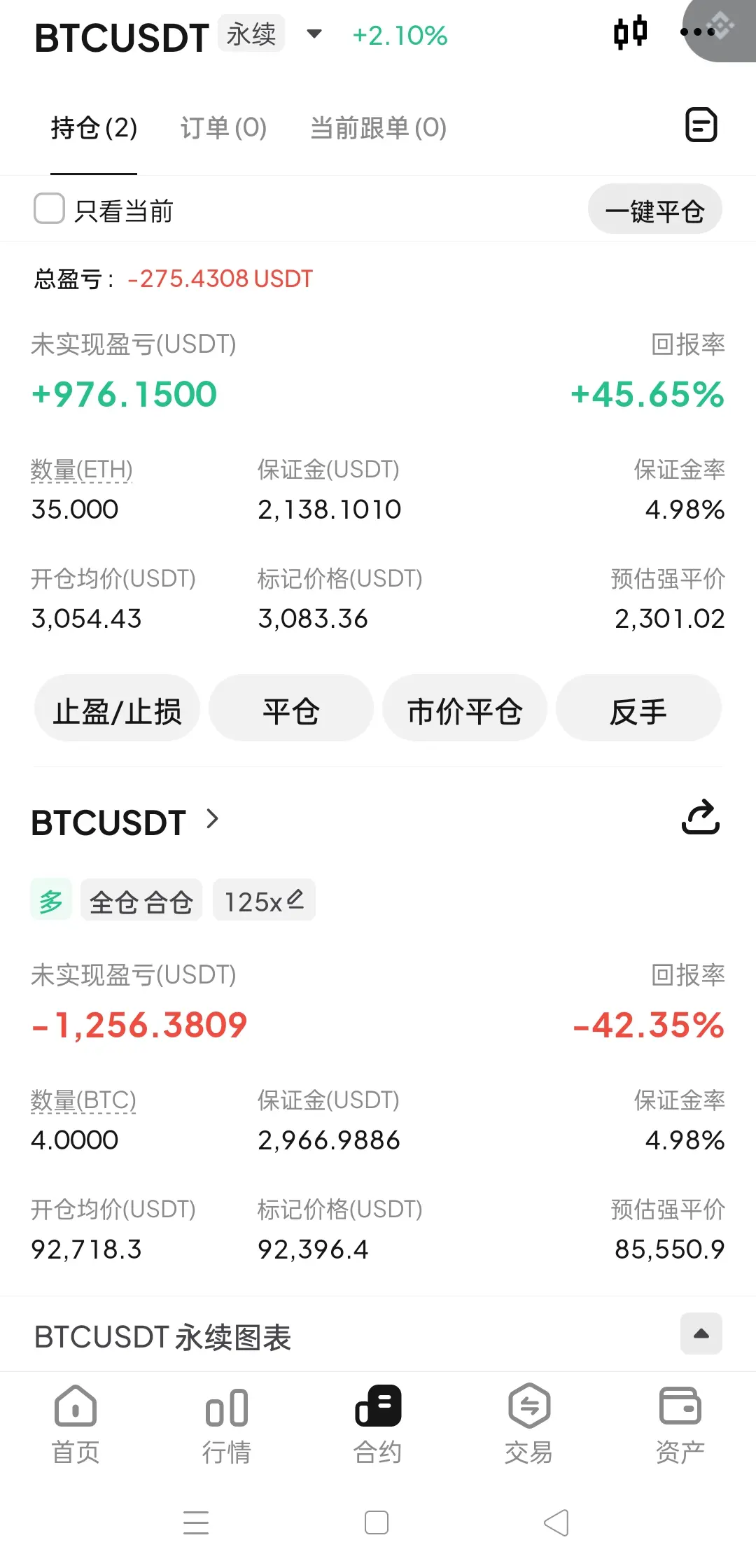Open the order history notes icon
The height and width of the screenshot is (1568, 756).
click(701, 126)
